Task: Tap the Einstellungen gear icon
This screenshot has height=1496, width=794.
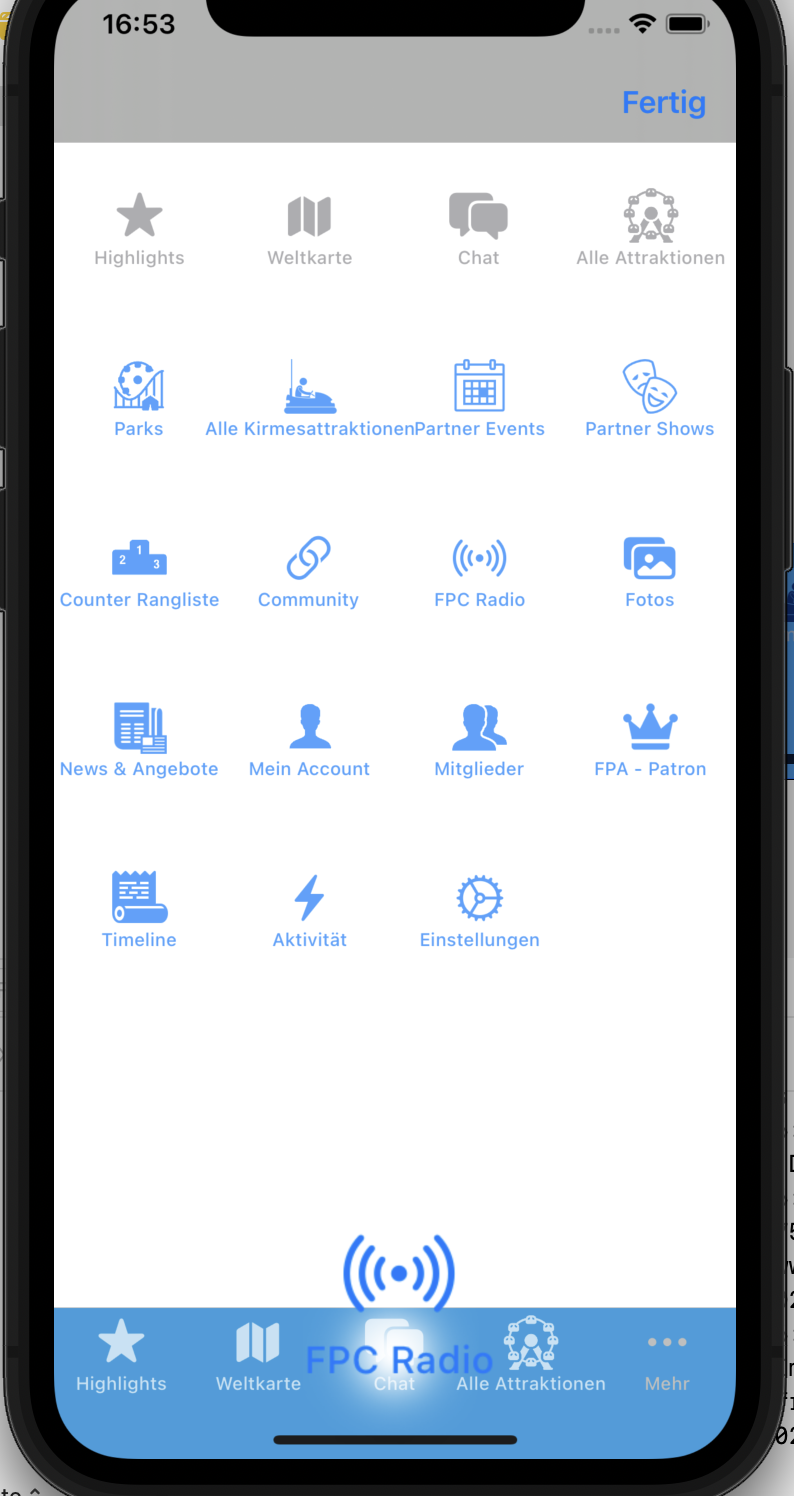Action: click(479, 898)
